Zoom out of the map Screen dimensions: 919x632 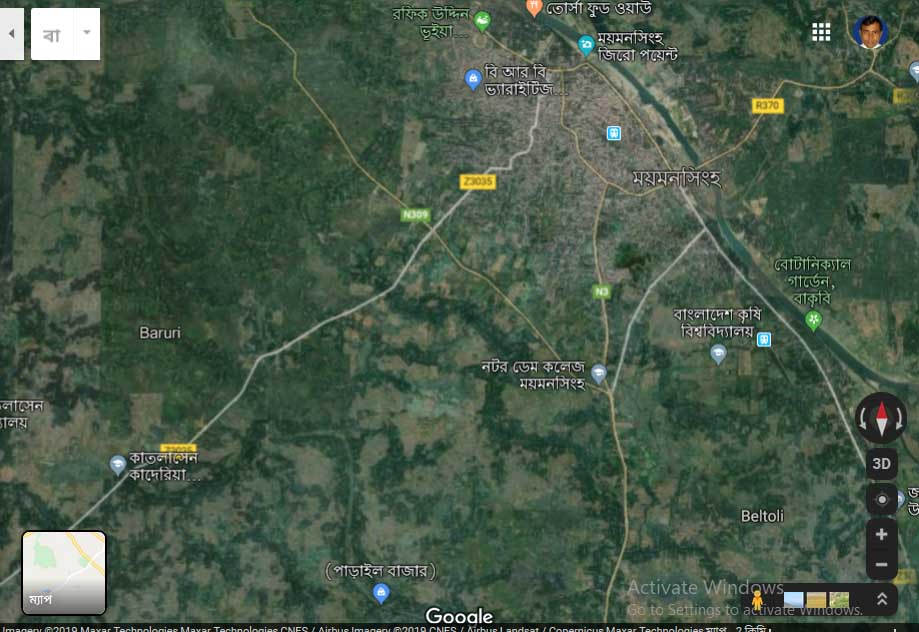pyautogui.click(x=881, y=565)
